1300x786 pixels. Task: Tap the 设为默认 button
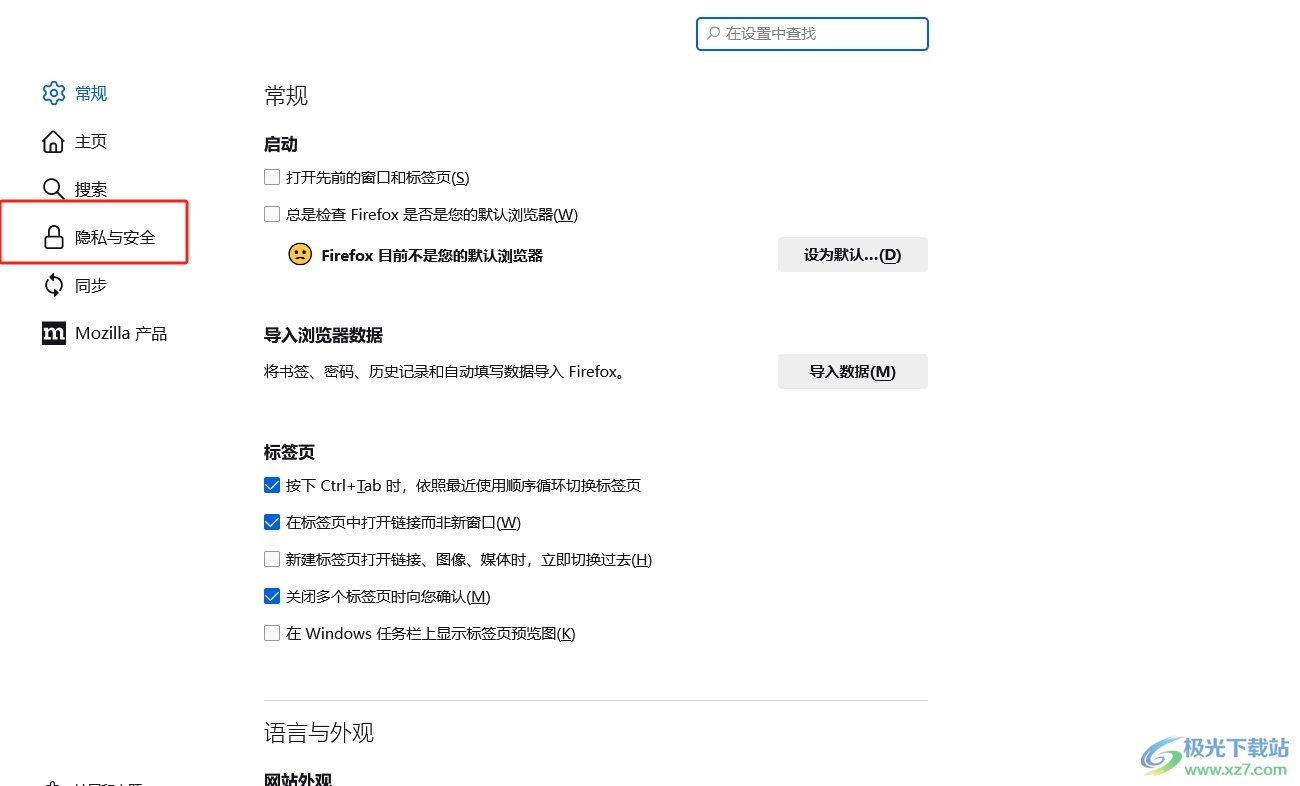tap(852, 255)
